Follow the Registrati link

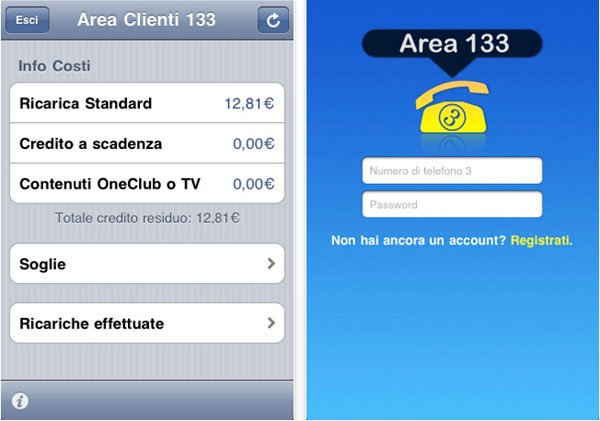[x=541, y=241]
